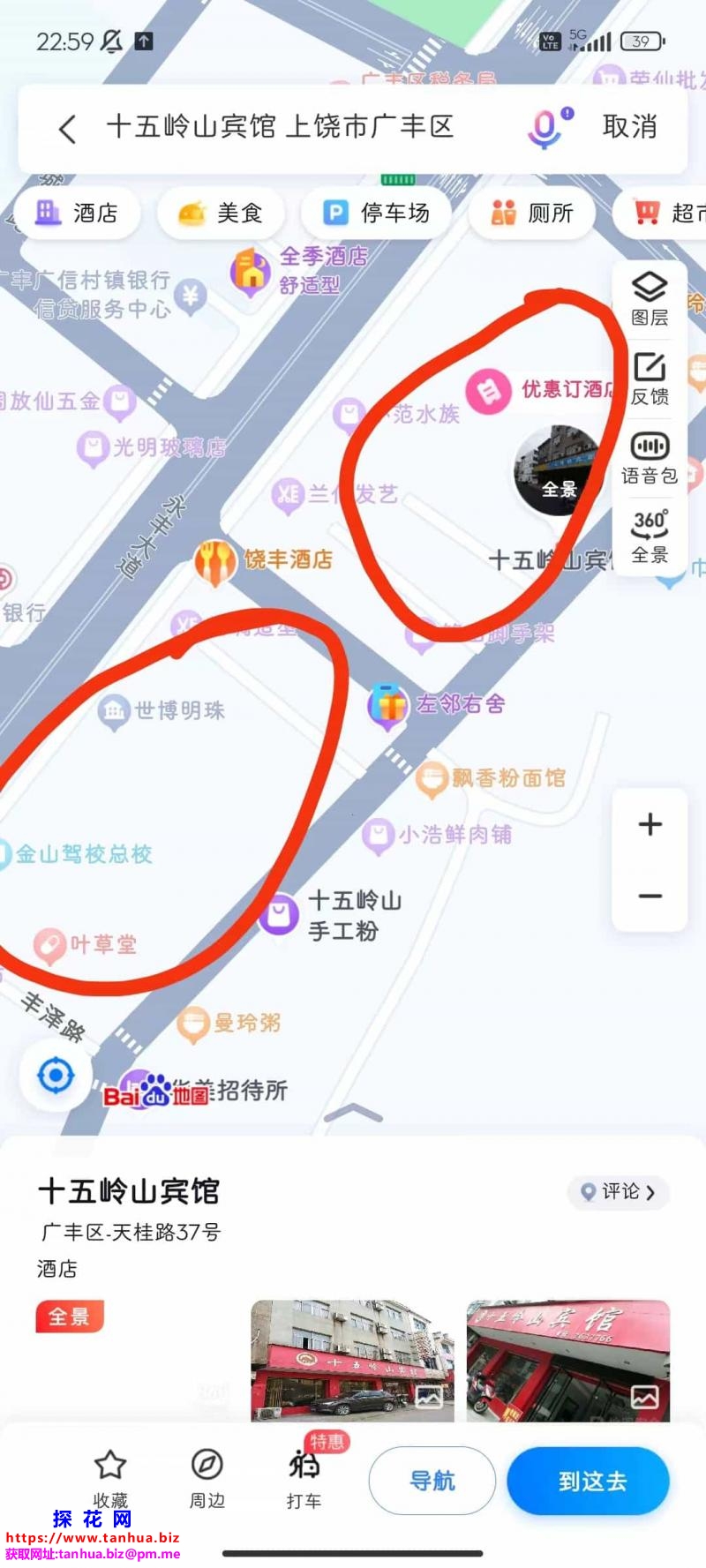The image size is (706, 1568).
Task: Filter nearby 停车场
Action: (x=377, y=213)
